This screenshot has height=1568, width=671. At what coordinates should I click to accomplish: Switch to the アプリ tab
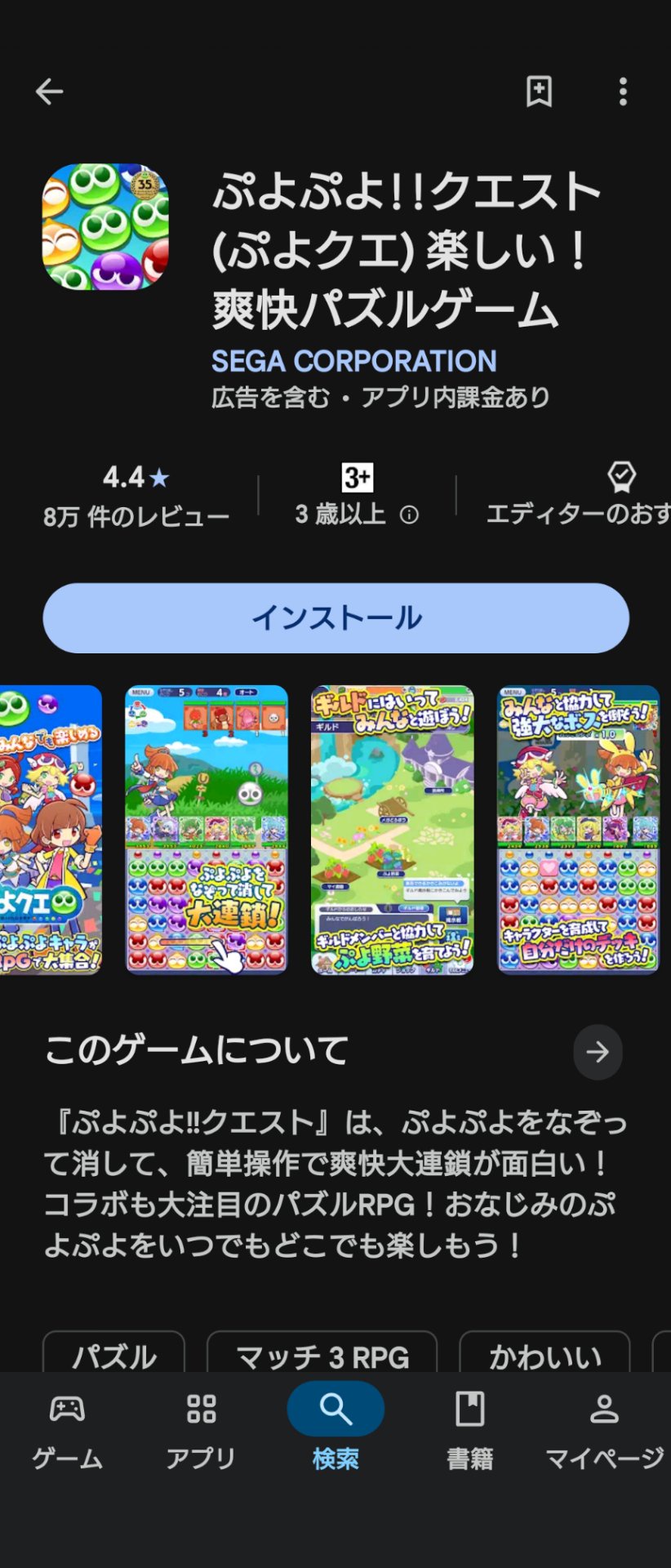coord(201,1429)
